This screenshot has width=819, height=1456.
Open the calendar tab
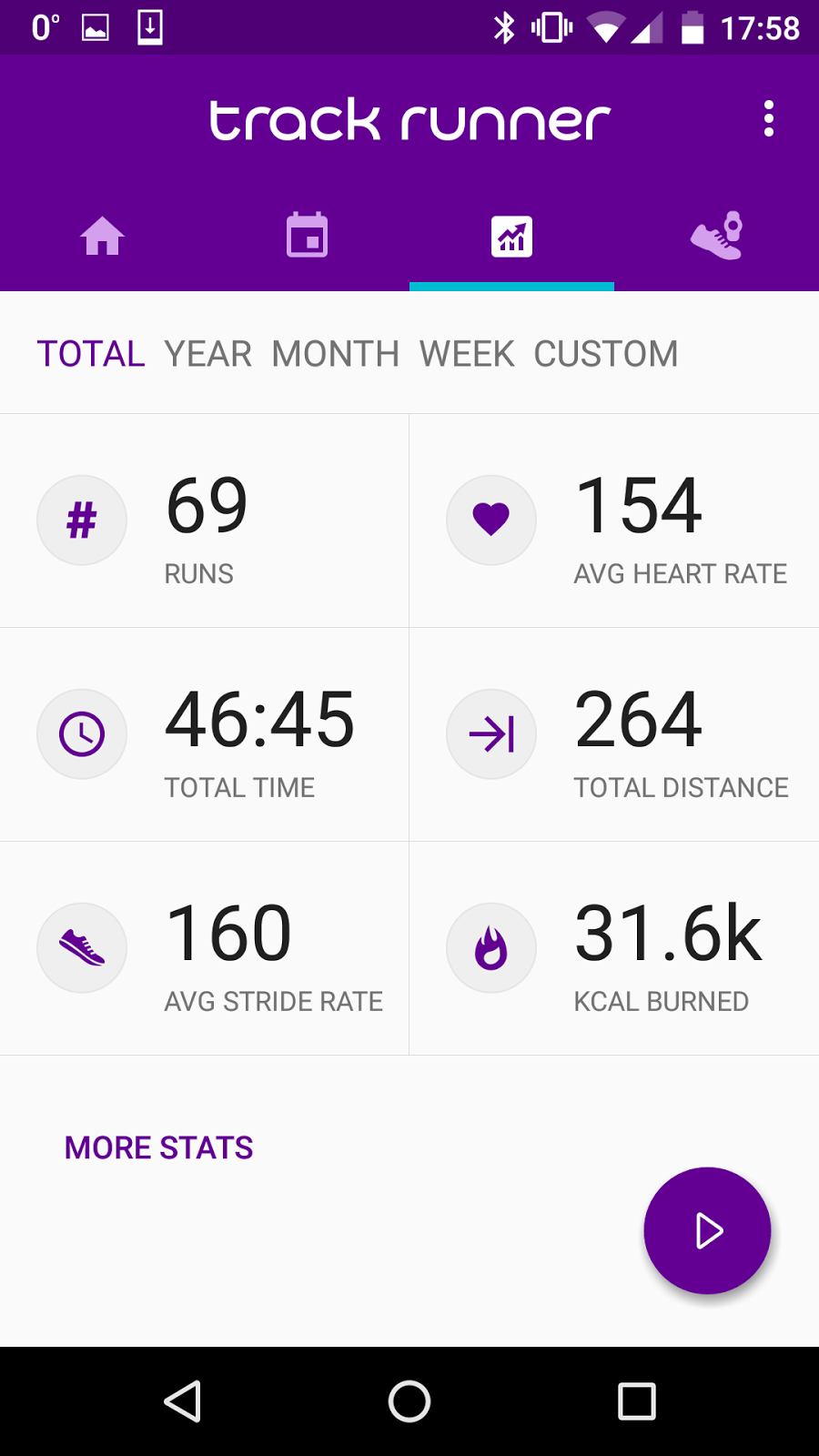click(308, 237)
